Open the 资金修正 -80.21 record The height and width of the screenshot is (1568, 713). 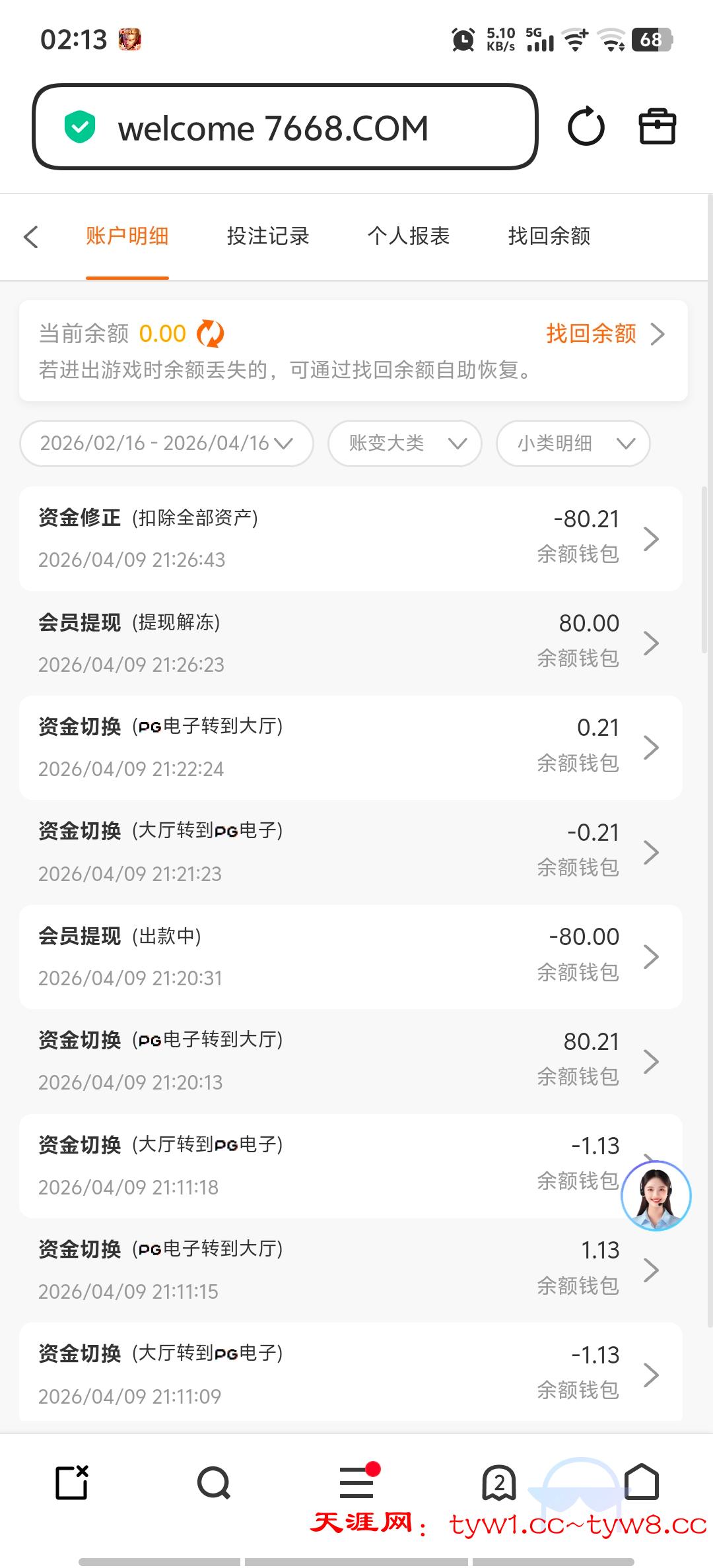click(x=351, y=539)
